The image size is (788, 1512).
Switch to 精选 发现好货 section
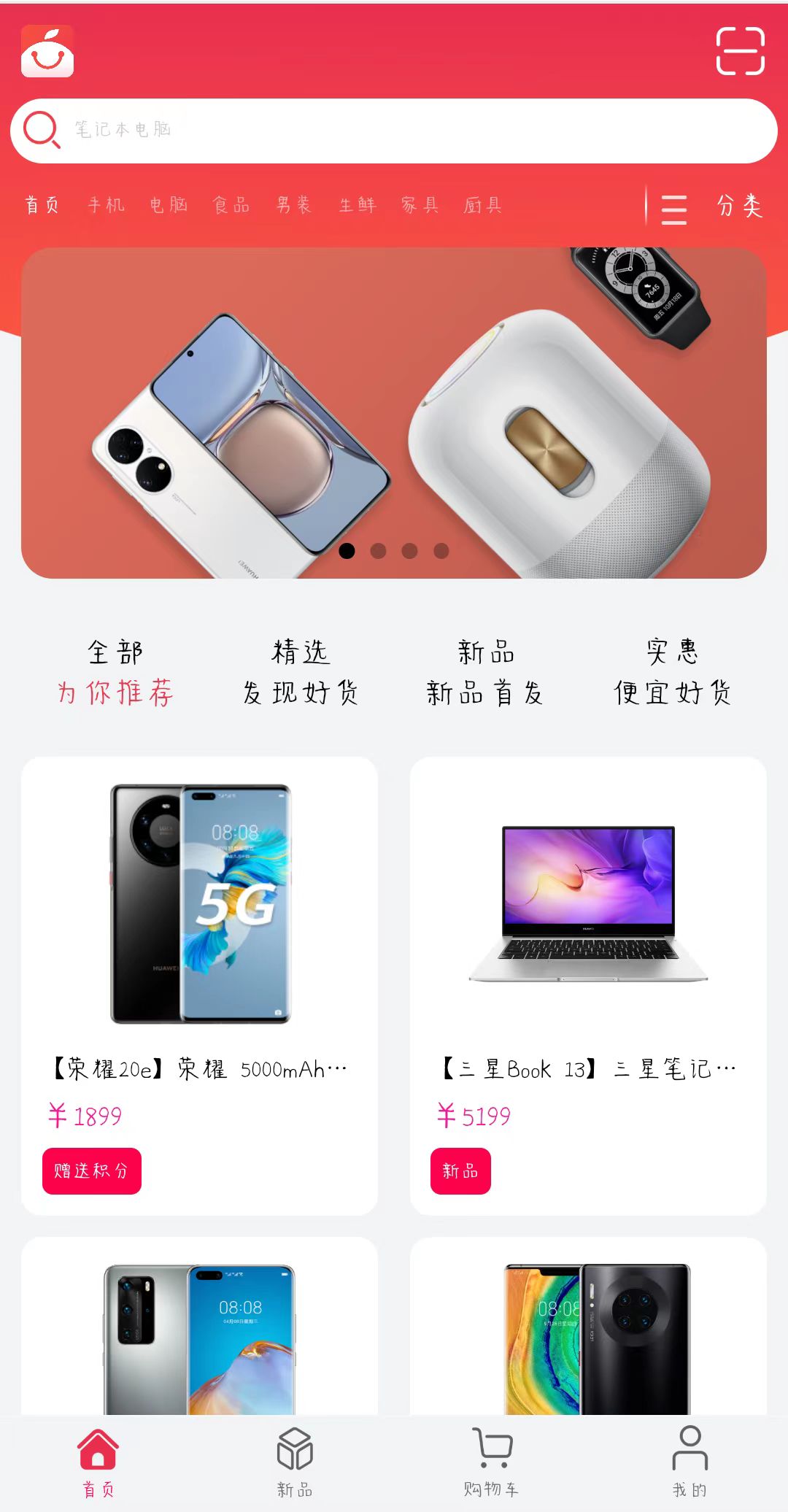pos(301,671)
